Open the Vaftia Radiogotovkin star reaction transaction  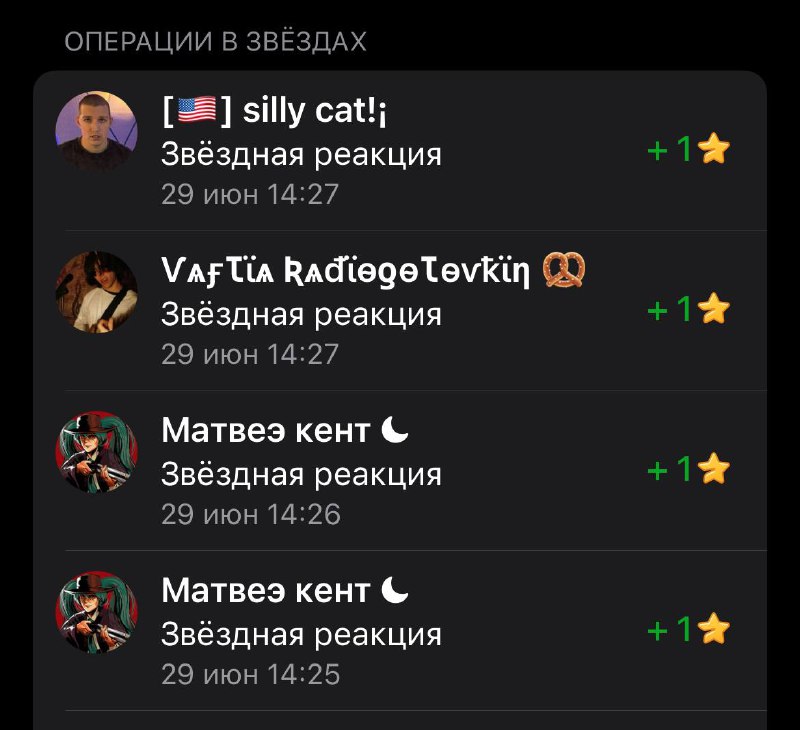coord(400,311)
